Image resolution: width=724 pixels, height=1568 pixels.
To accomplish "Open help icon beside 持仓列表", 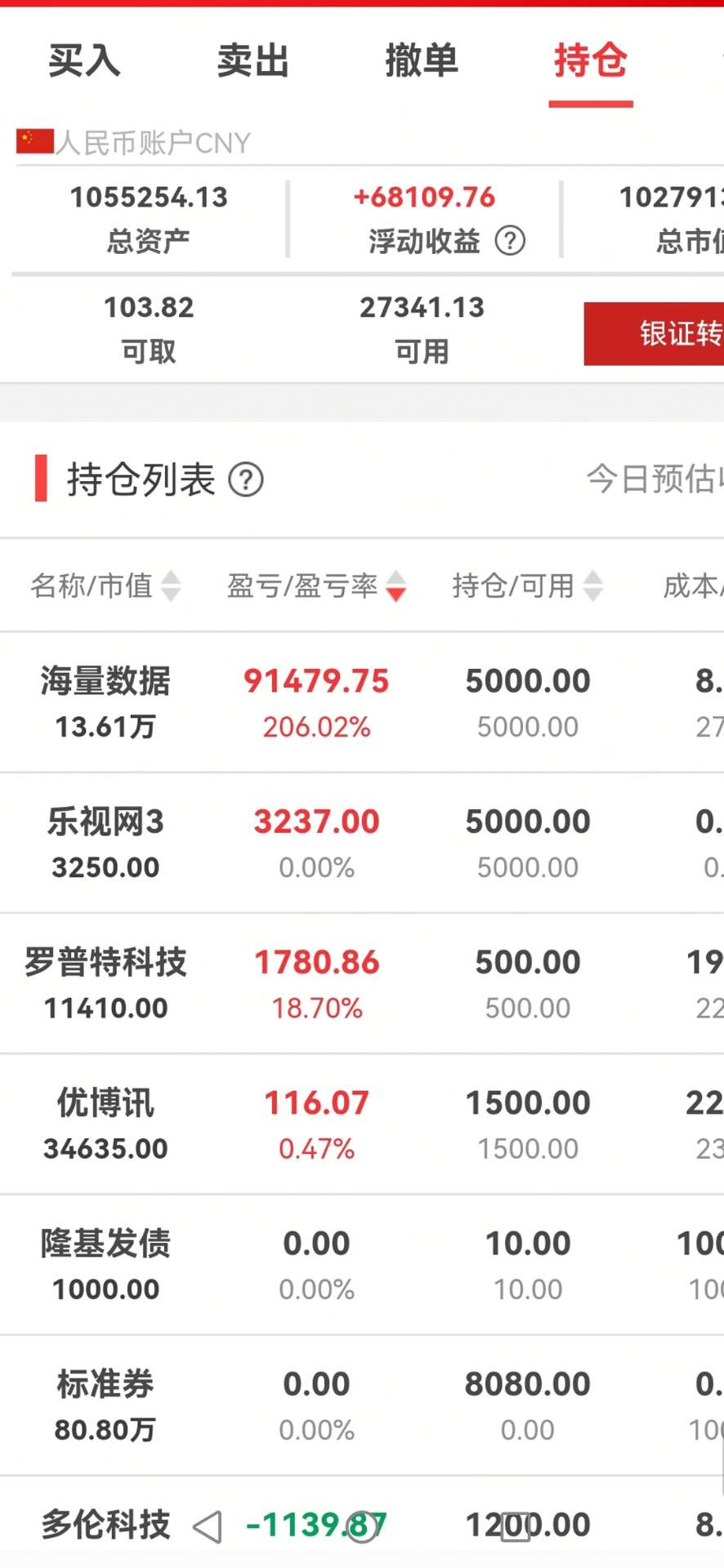I will tap(246, 479).
